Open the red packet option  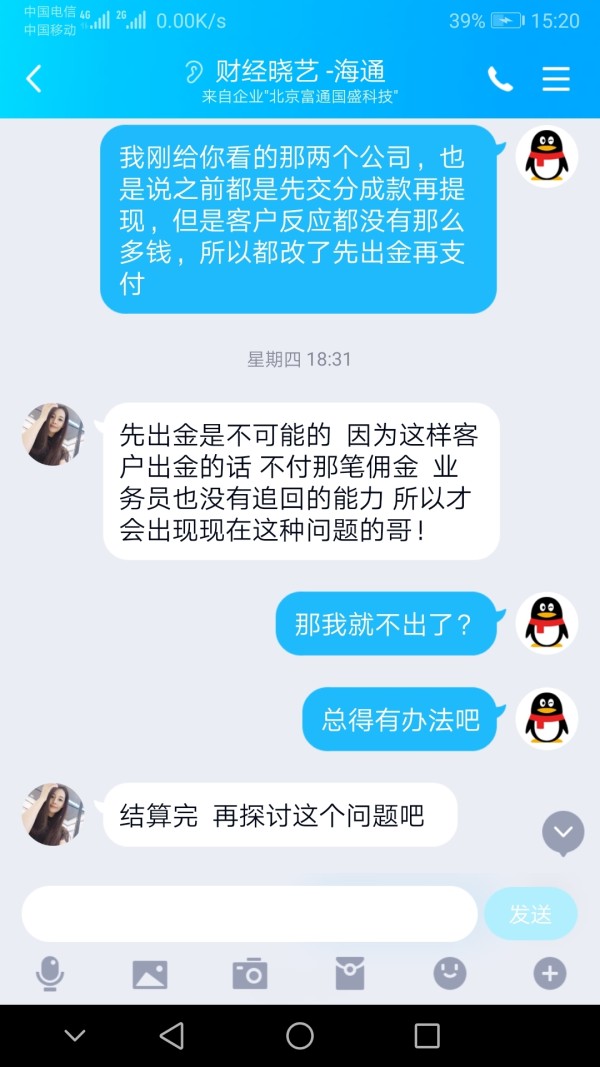pyautogui.click(x=350, y=973)
